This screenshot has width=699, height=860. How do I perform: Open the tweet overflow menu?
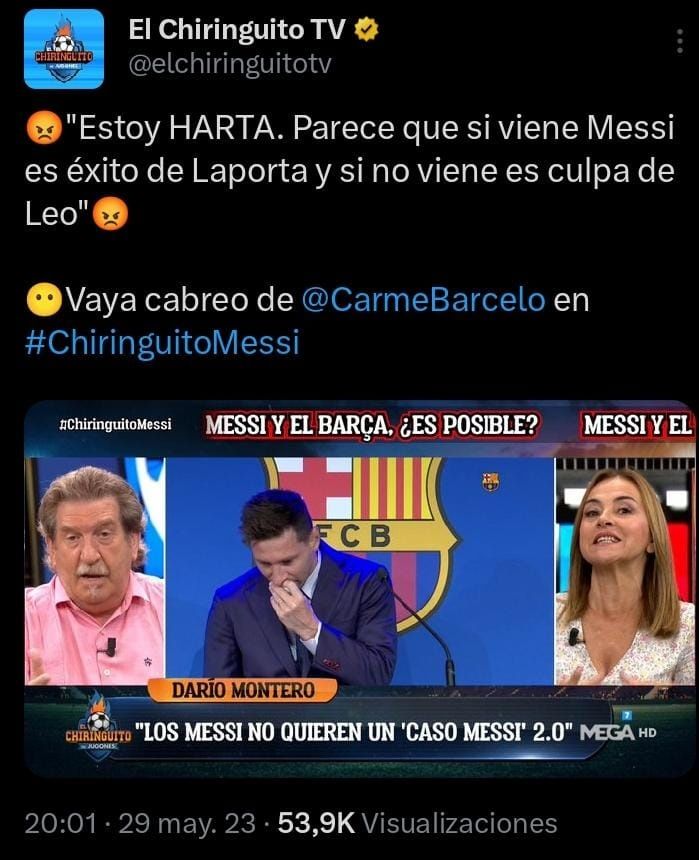click(x=679, y=41)
